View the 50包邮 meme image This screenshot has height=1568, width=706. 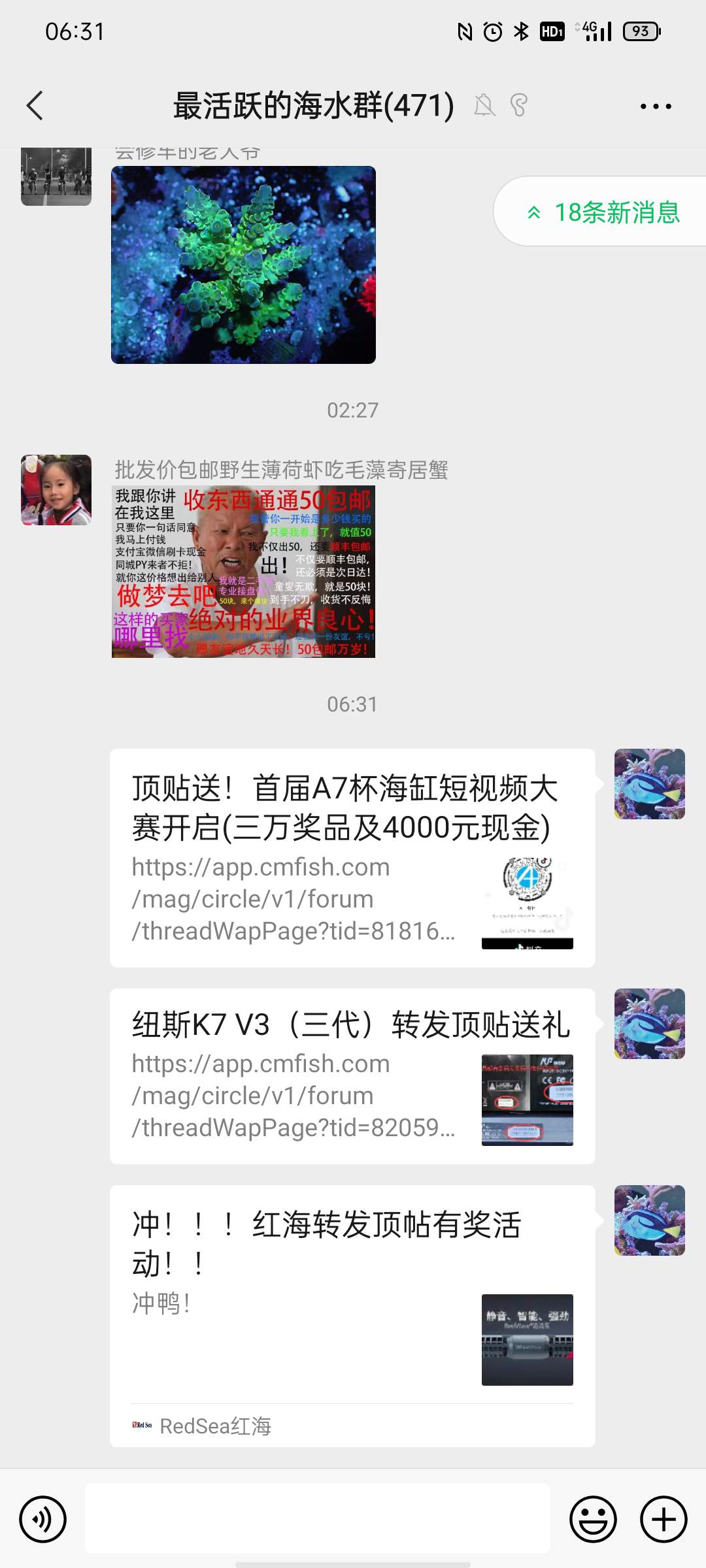click(x=243, y=572)
